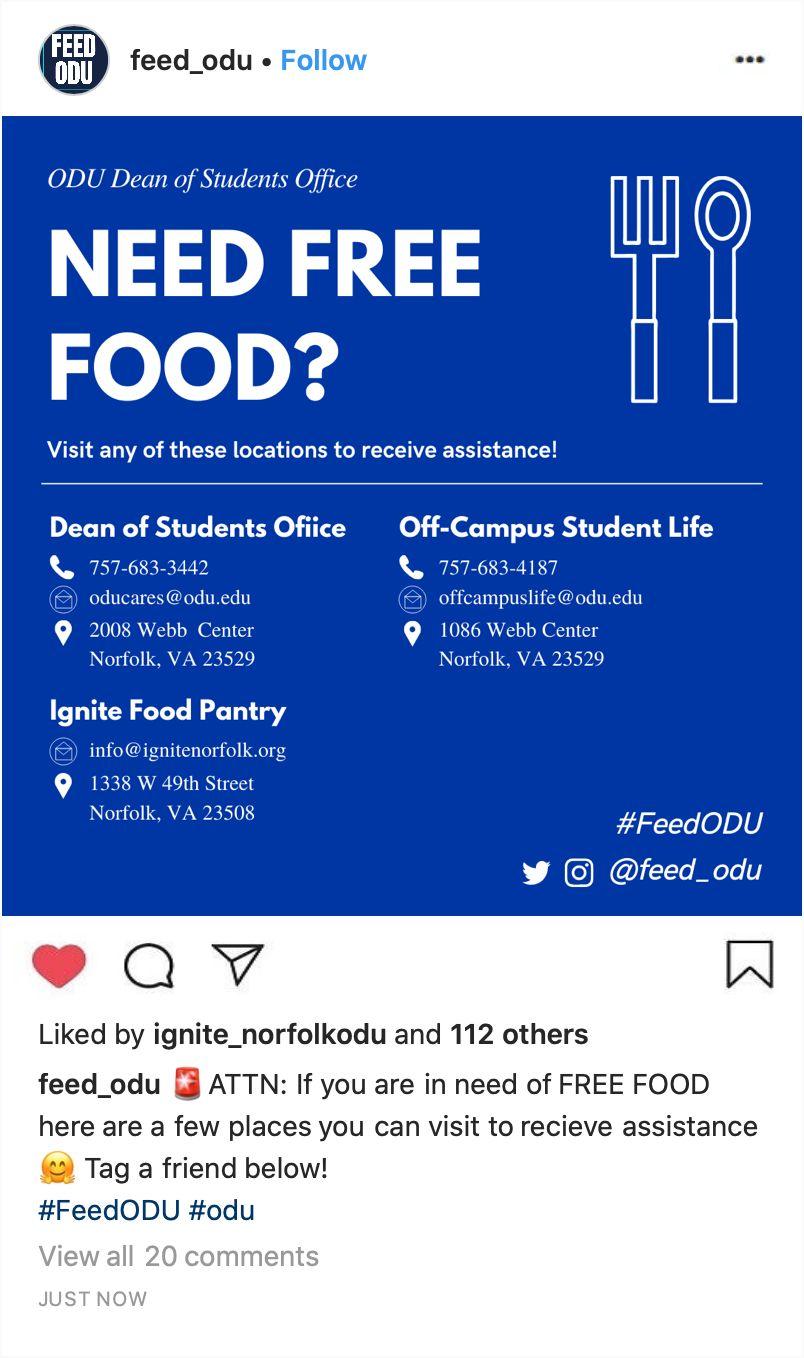Open the post's three-dot options menu
The height and width of the screenshot is (1358, 804).
749,60
